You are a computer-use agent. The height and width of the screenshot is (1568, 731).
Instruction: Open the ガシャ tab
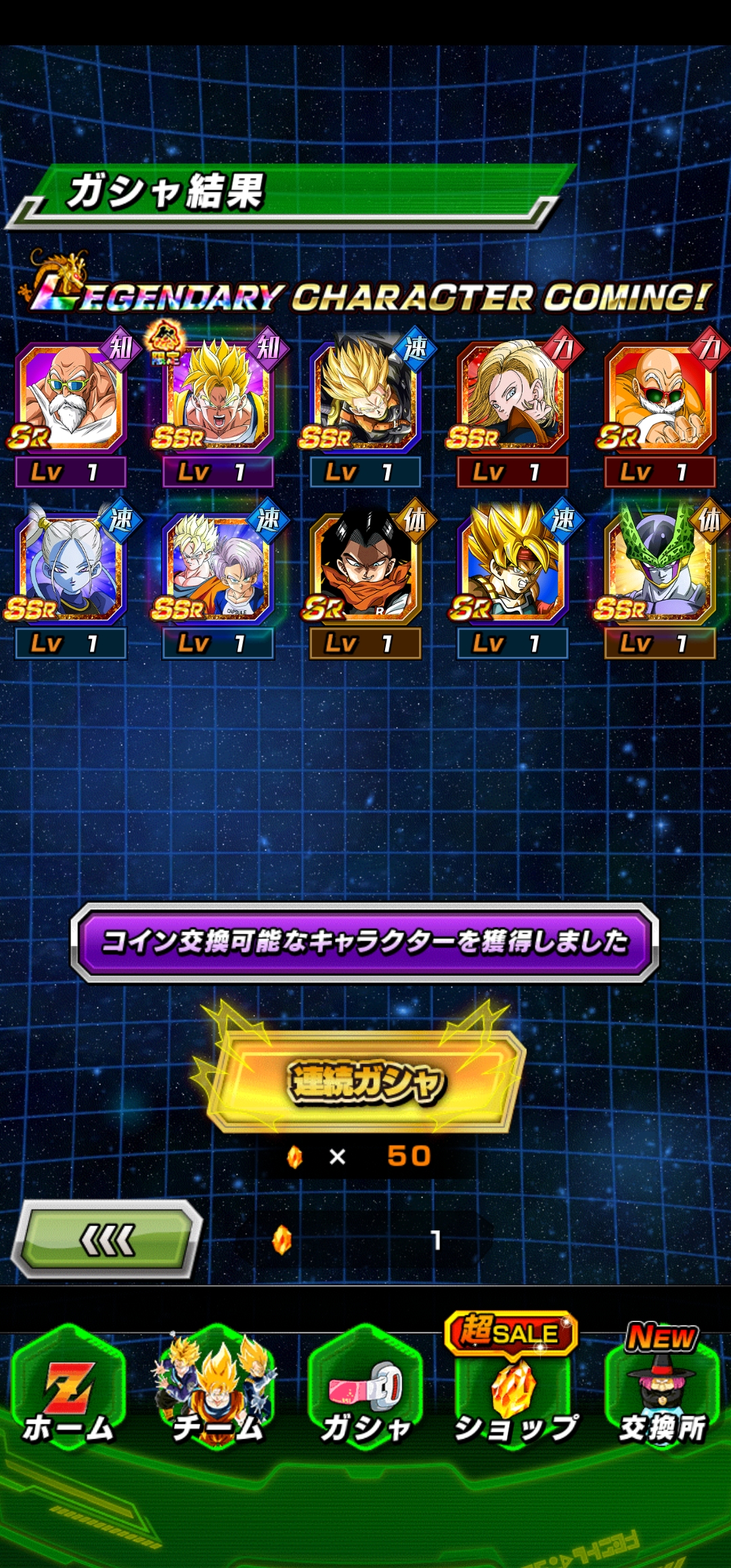click(x=365, y=1396)
